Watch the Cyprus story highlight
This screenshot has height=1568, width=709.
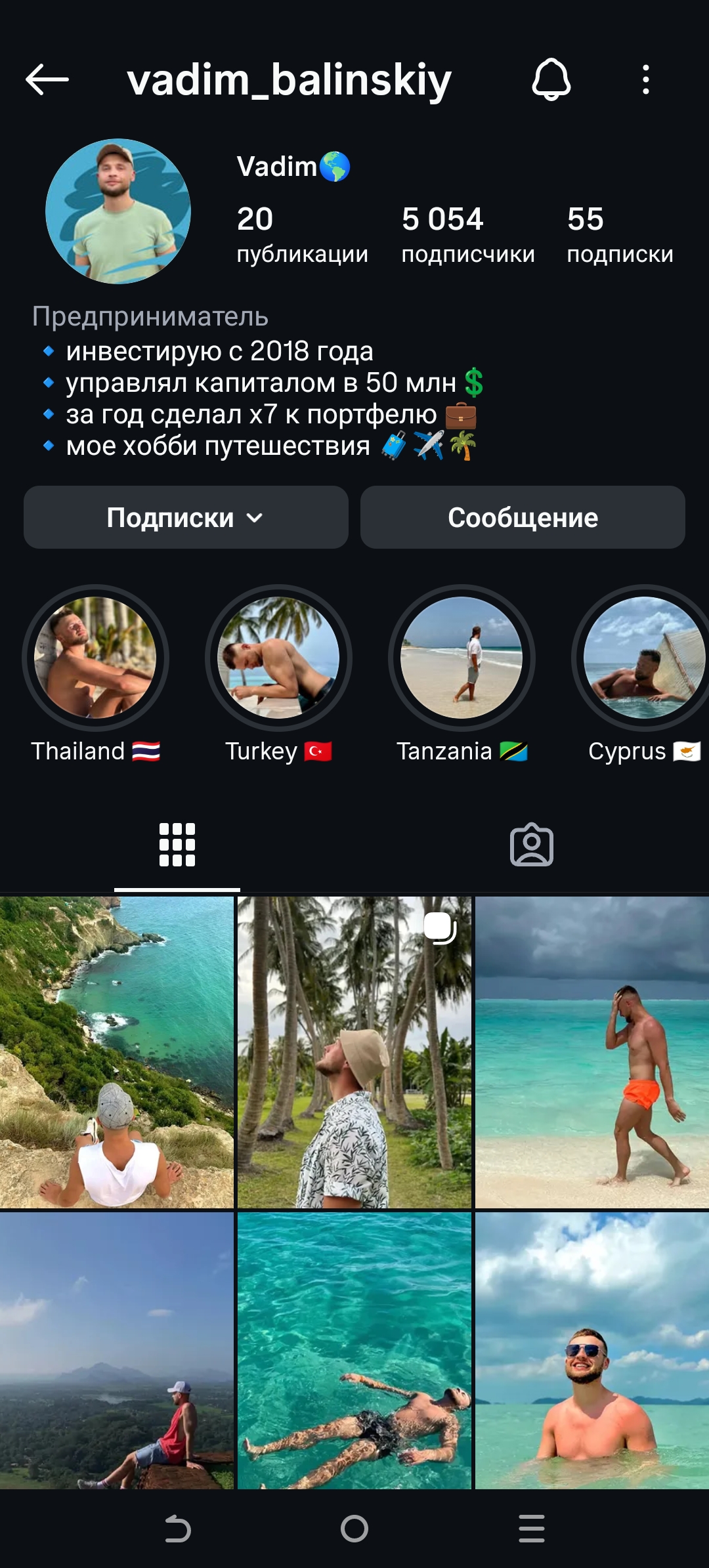click(x=643, y=658)
